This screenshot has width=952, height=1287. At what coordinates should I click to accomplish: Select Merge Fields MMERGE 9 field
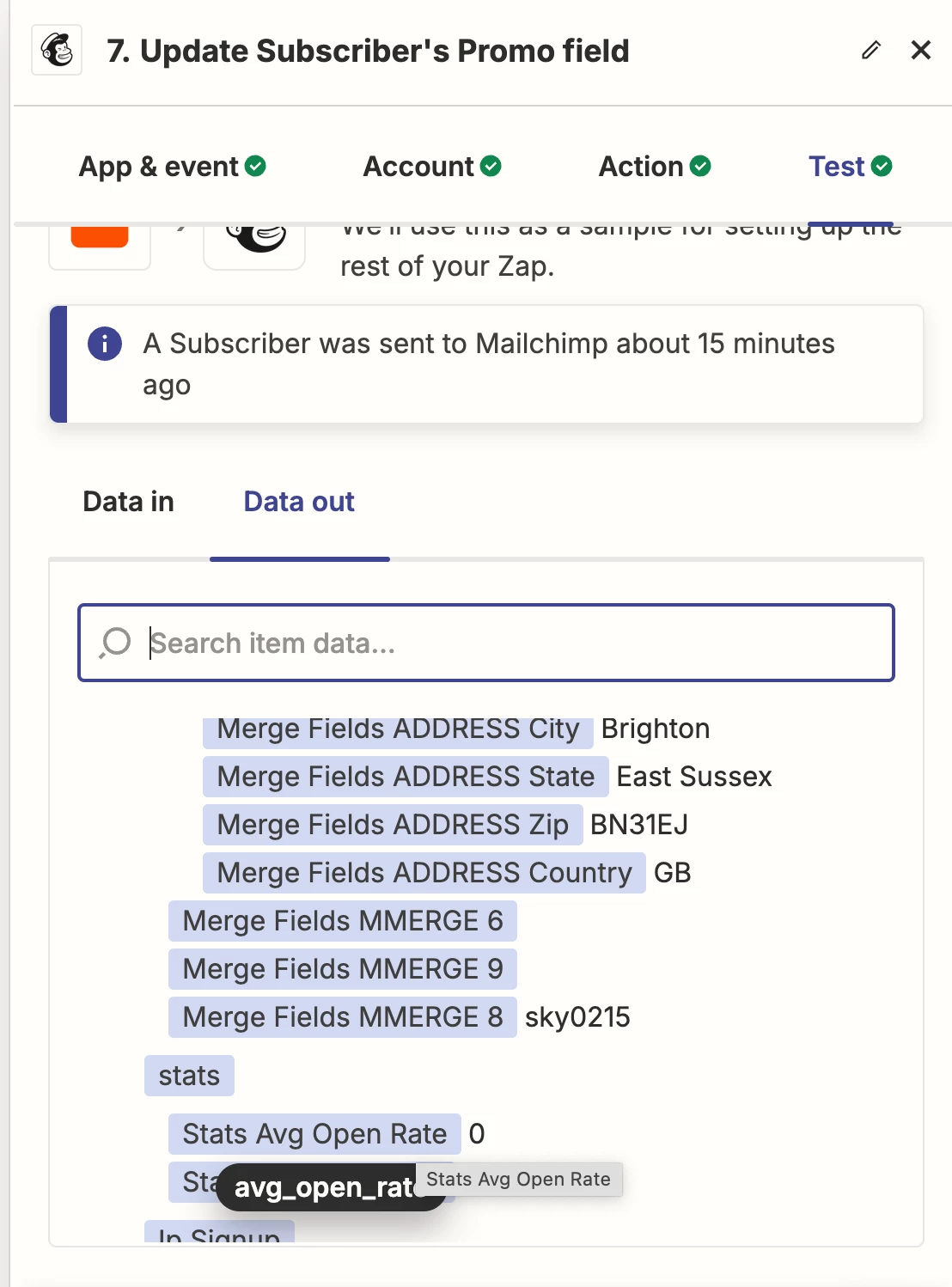click(342, 969)
